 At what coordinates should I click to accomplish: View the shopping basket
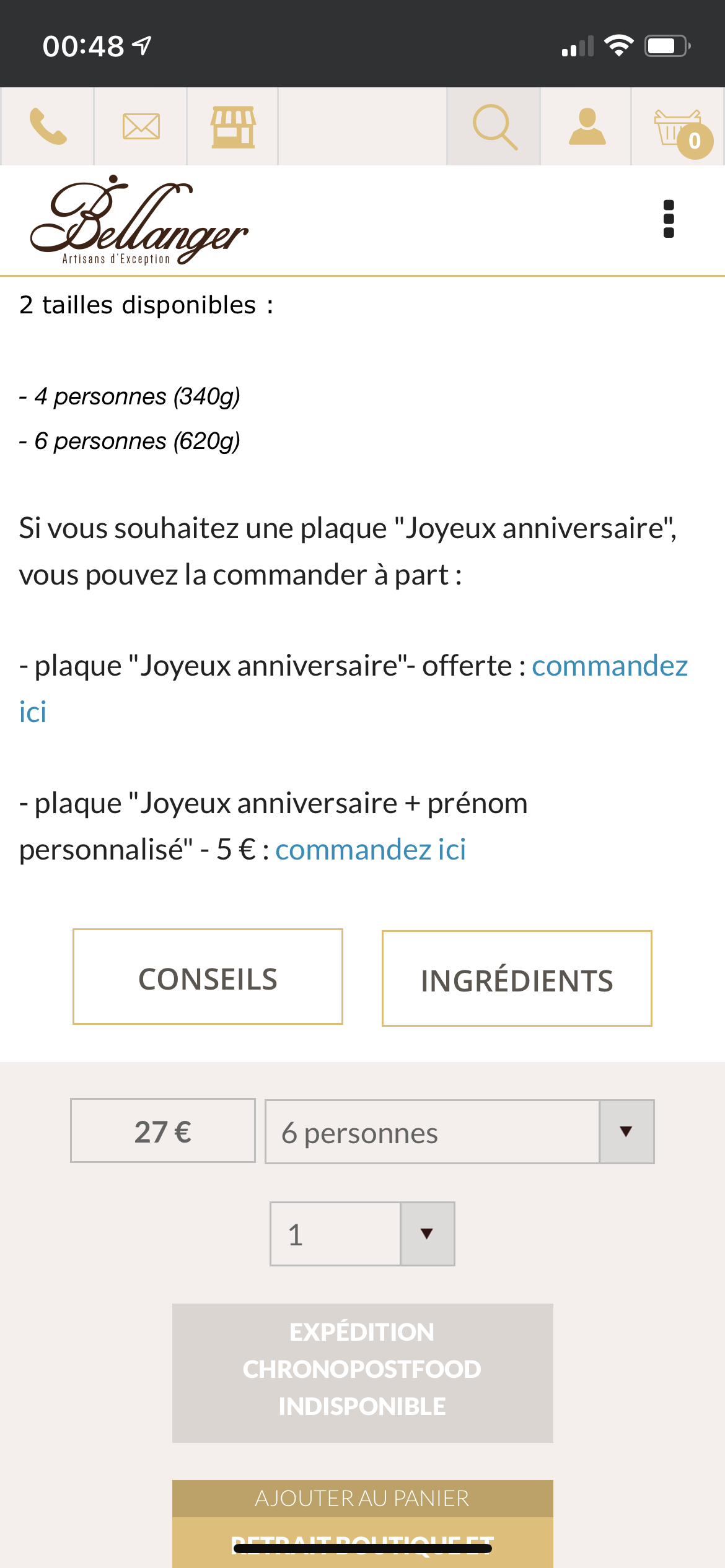click(x=680, y=129)
